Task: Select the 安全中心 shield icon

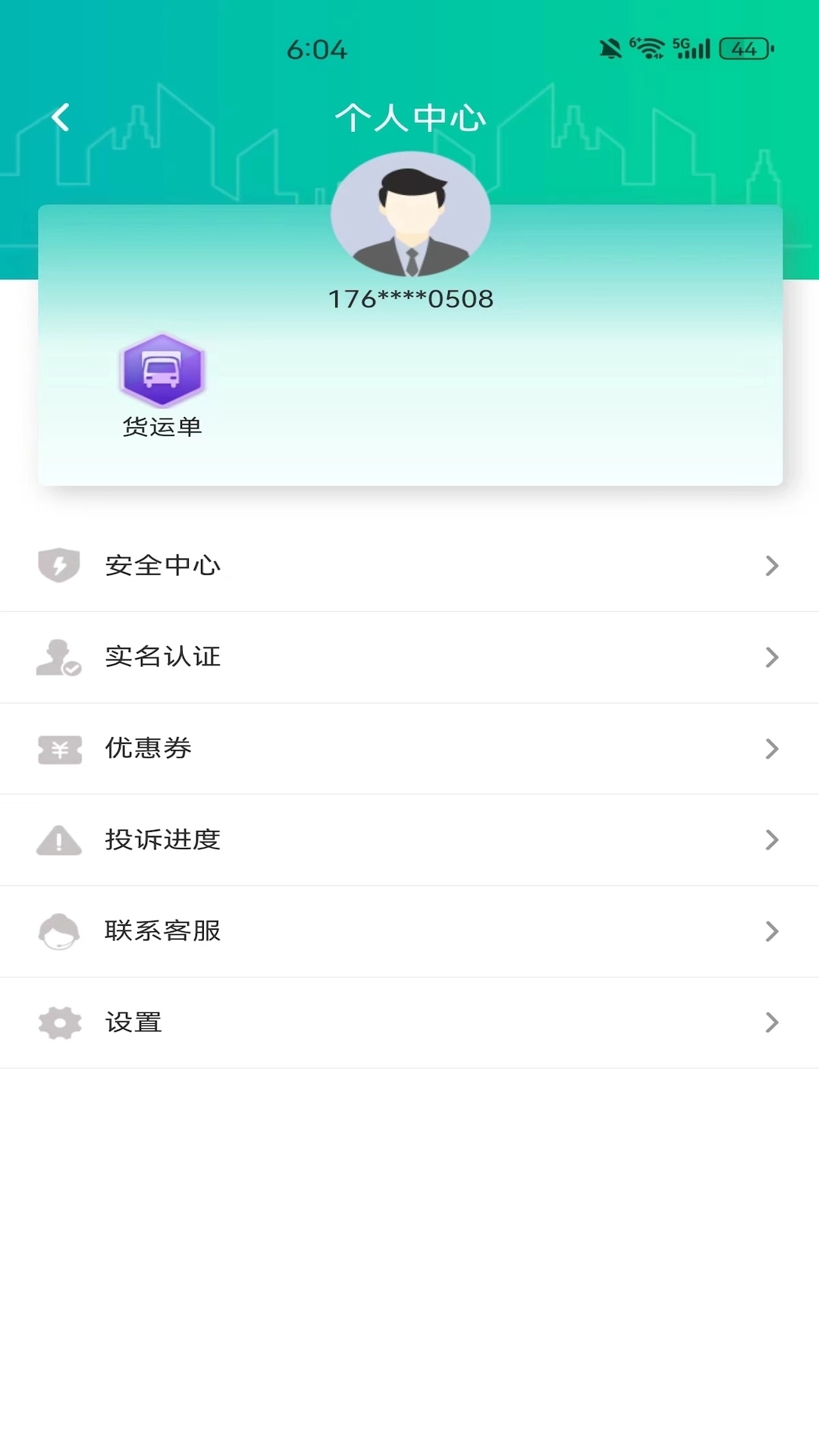Action: pyautogui.click(x=58, y=565)
